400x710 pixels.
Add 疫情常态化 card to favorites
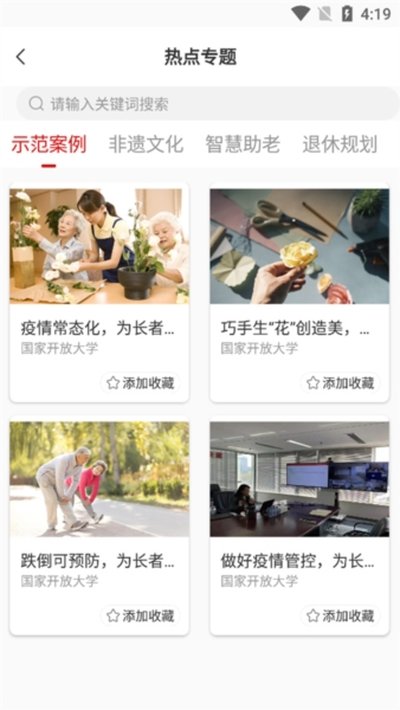point(140,383)
